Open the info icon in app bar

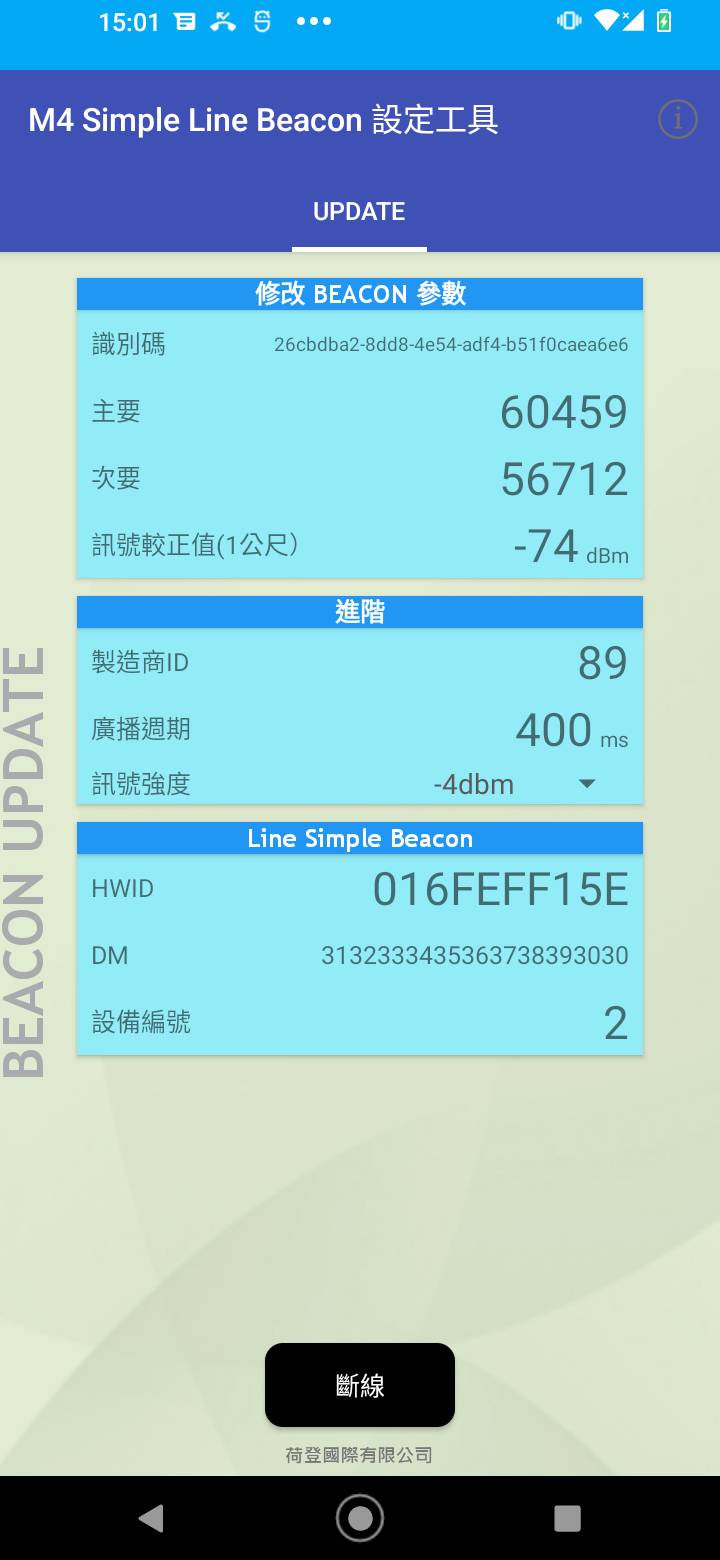click(x=677, y=120)
